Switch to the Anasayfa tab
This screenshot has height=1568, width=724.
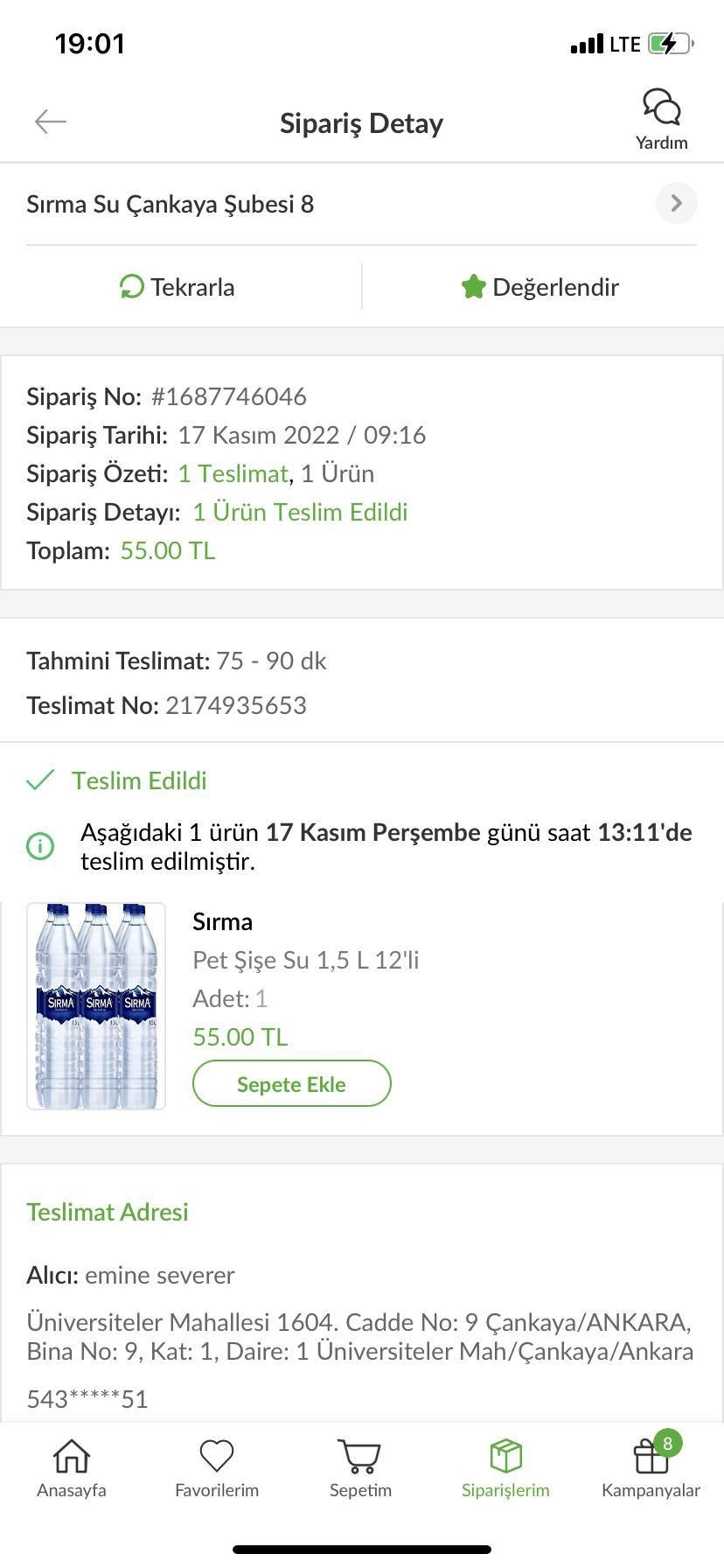pyautogui.click(x=72, y=1469)
